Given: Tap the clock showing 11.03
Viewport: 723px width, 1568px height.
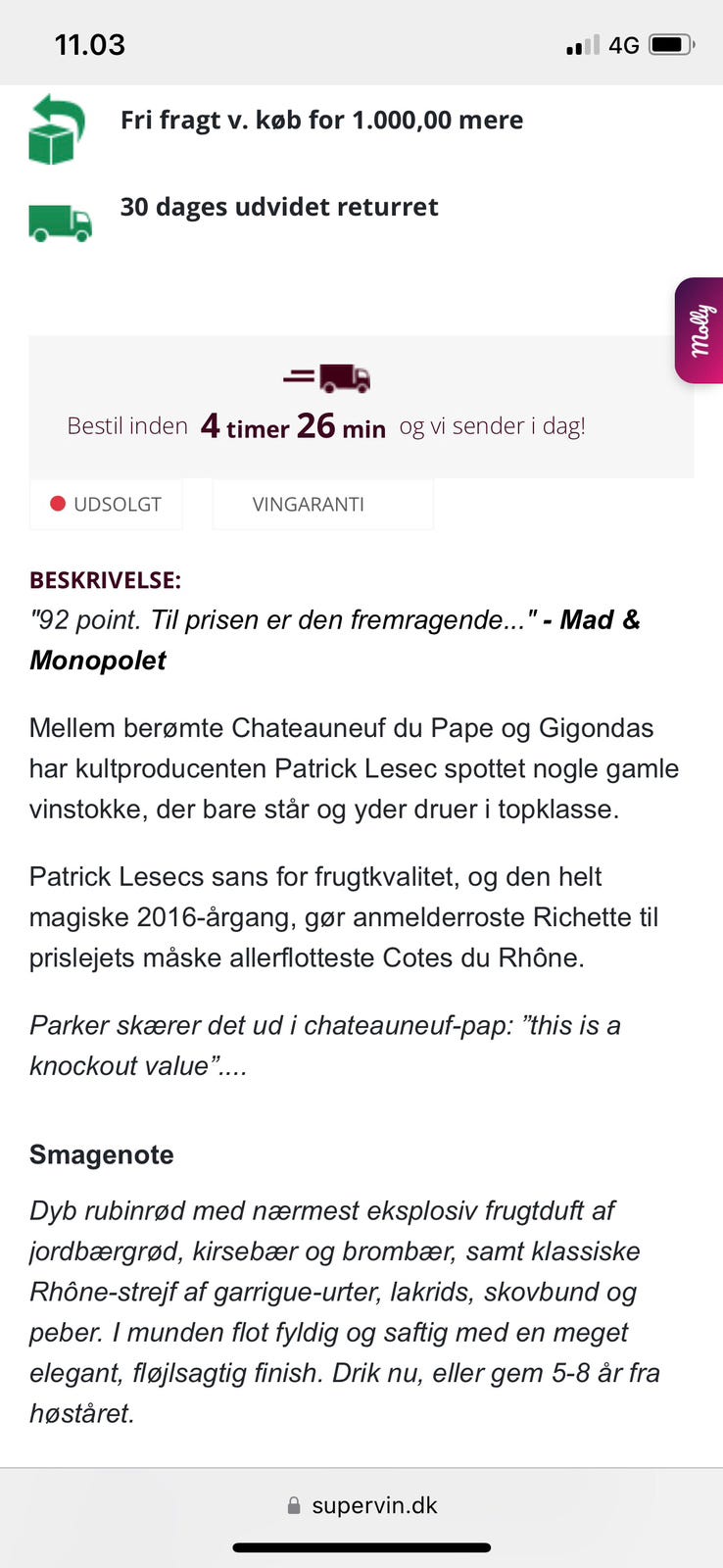Looking at the screenshot, I should [x=90, y=43].
